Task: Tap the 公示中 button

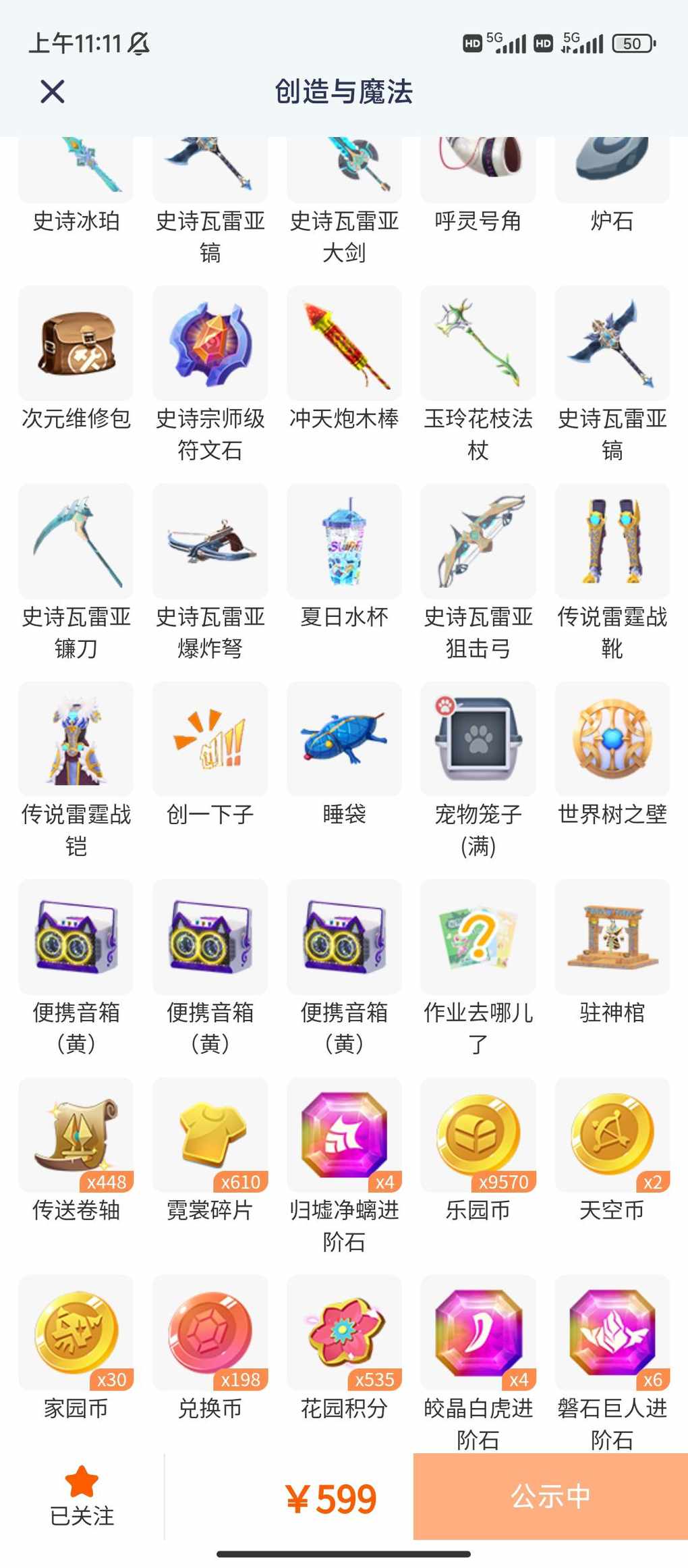Action: click(550, 1496)
